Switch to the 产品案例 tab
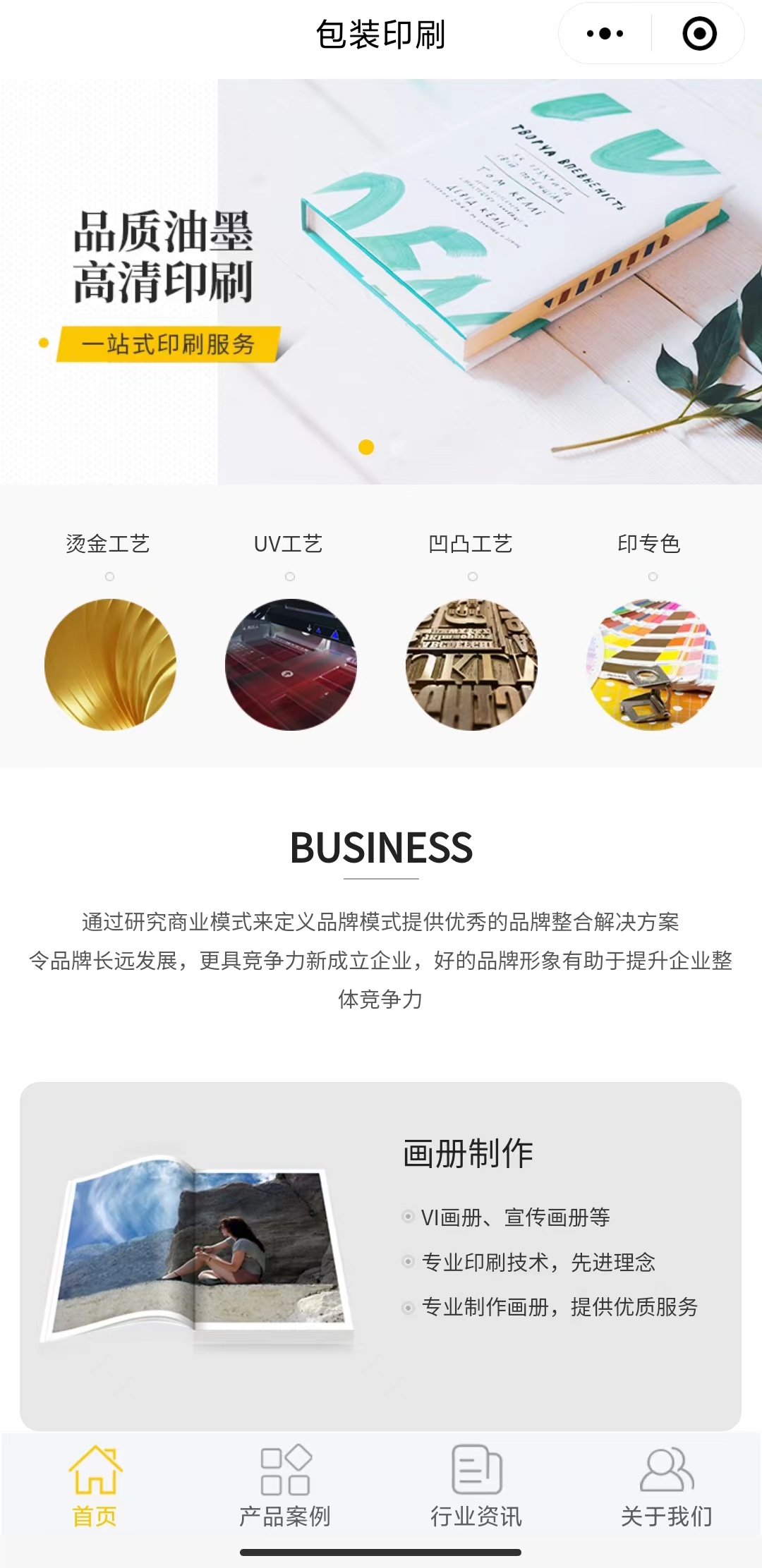 (285, 1485)
